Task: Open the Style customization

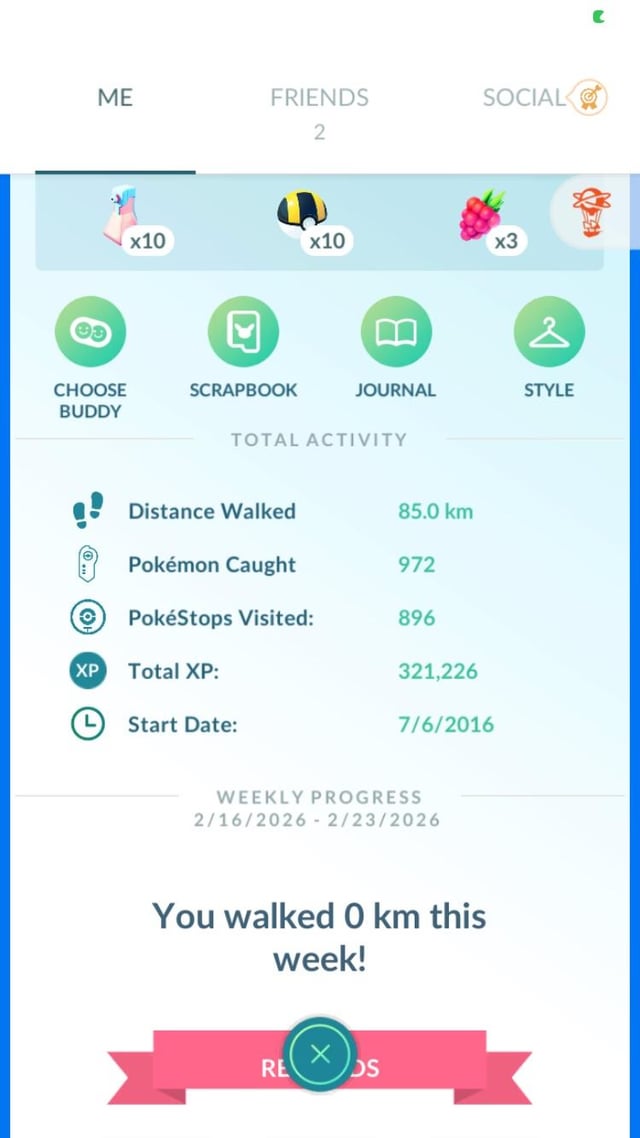Action: pos(548,332)
